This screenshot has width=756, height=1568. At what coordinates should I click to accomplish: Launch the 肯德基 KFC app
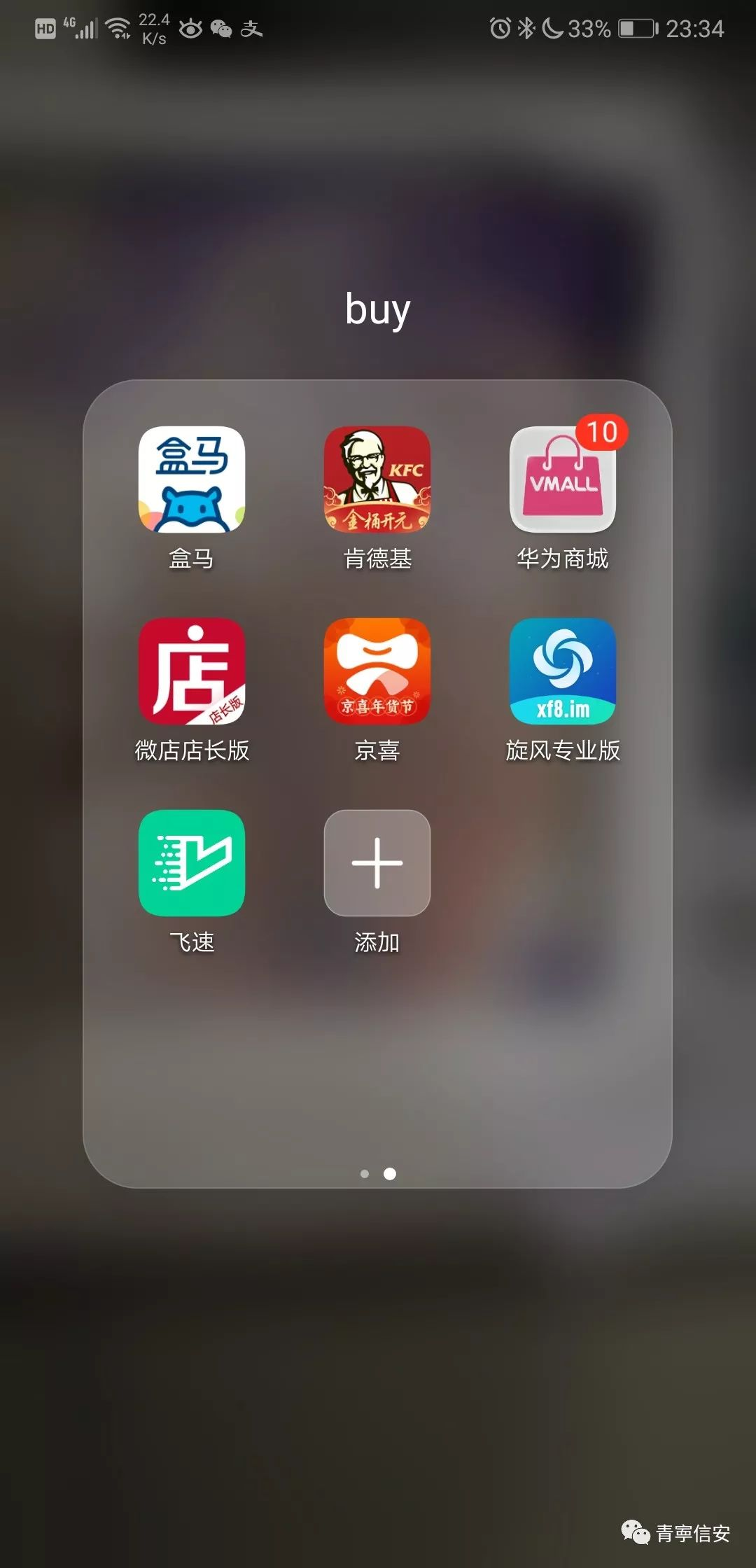pyautogui.click(x=377, y=480)
